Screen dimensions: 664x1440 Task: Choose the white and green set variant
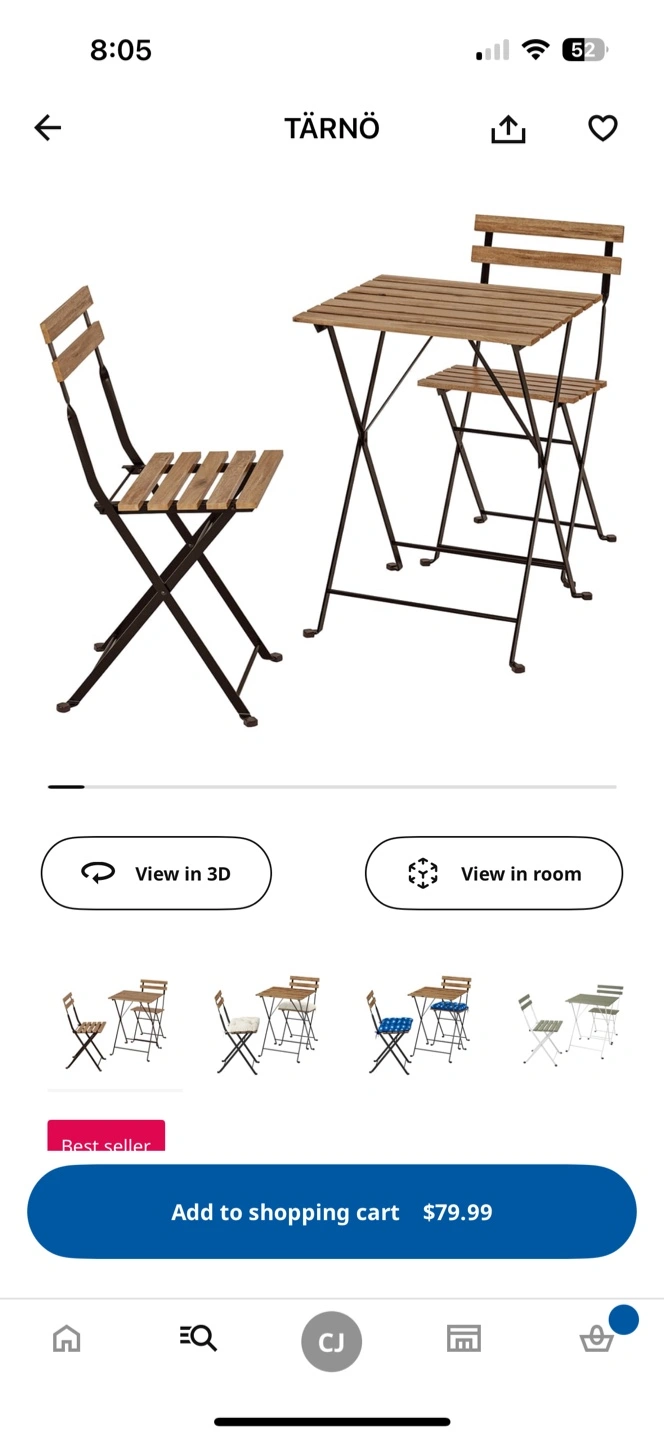pos(572,1025)
